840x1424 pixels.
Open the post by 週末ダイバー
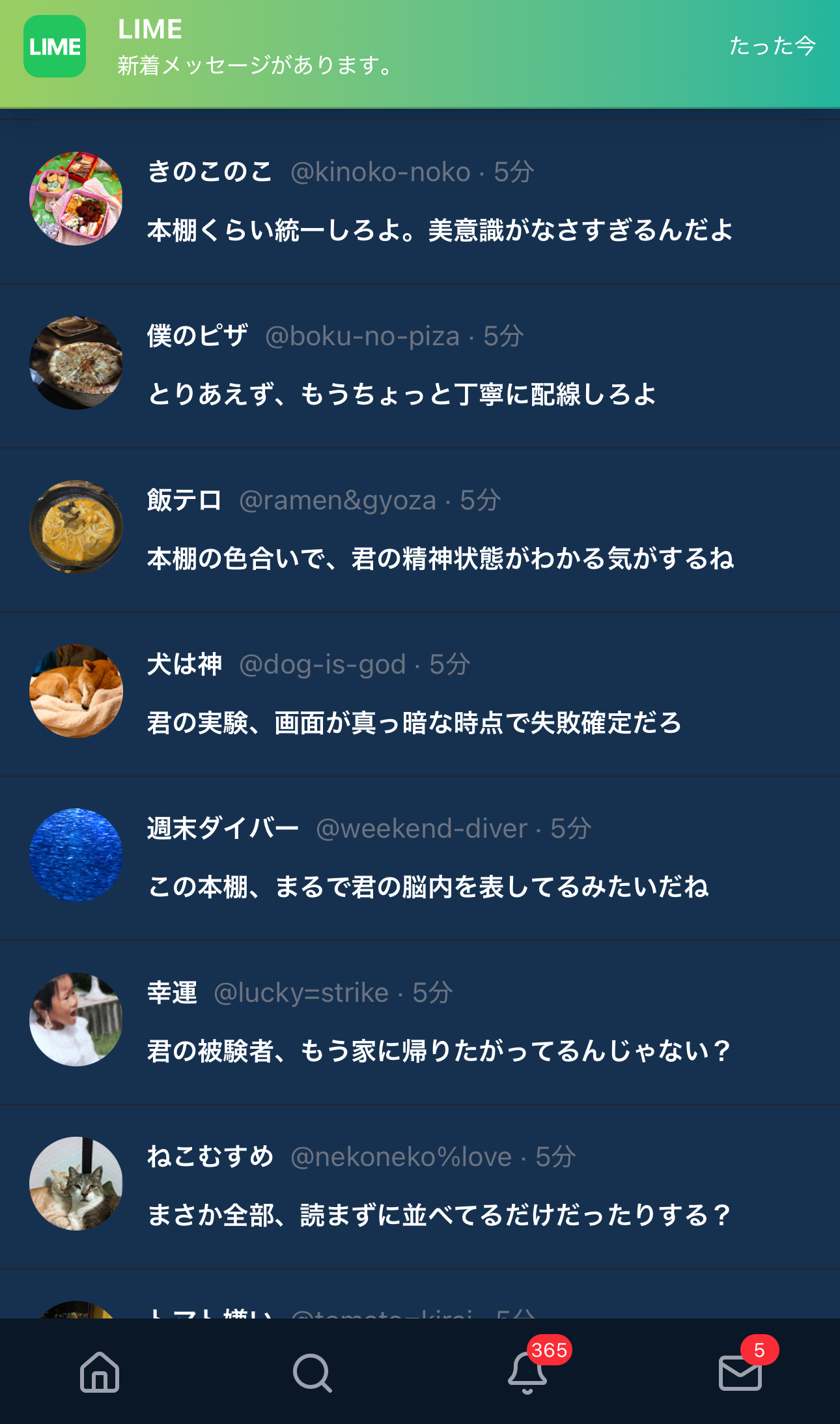tap(428, 887)
